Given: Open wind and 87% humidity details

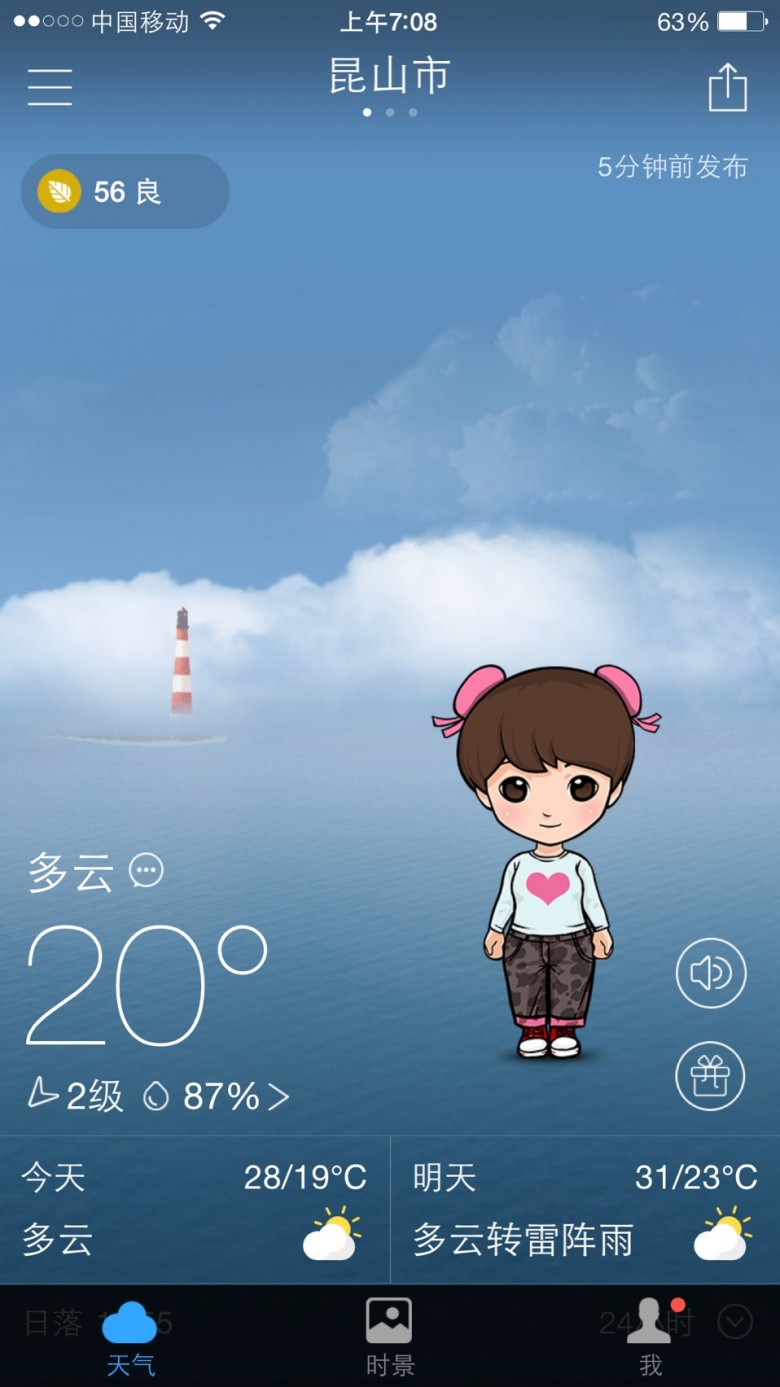Looking at the screenshot, I should (x=157, y=1096).
